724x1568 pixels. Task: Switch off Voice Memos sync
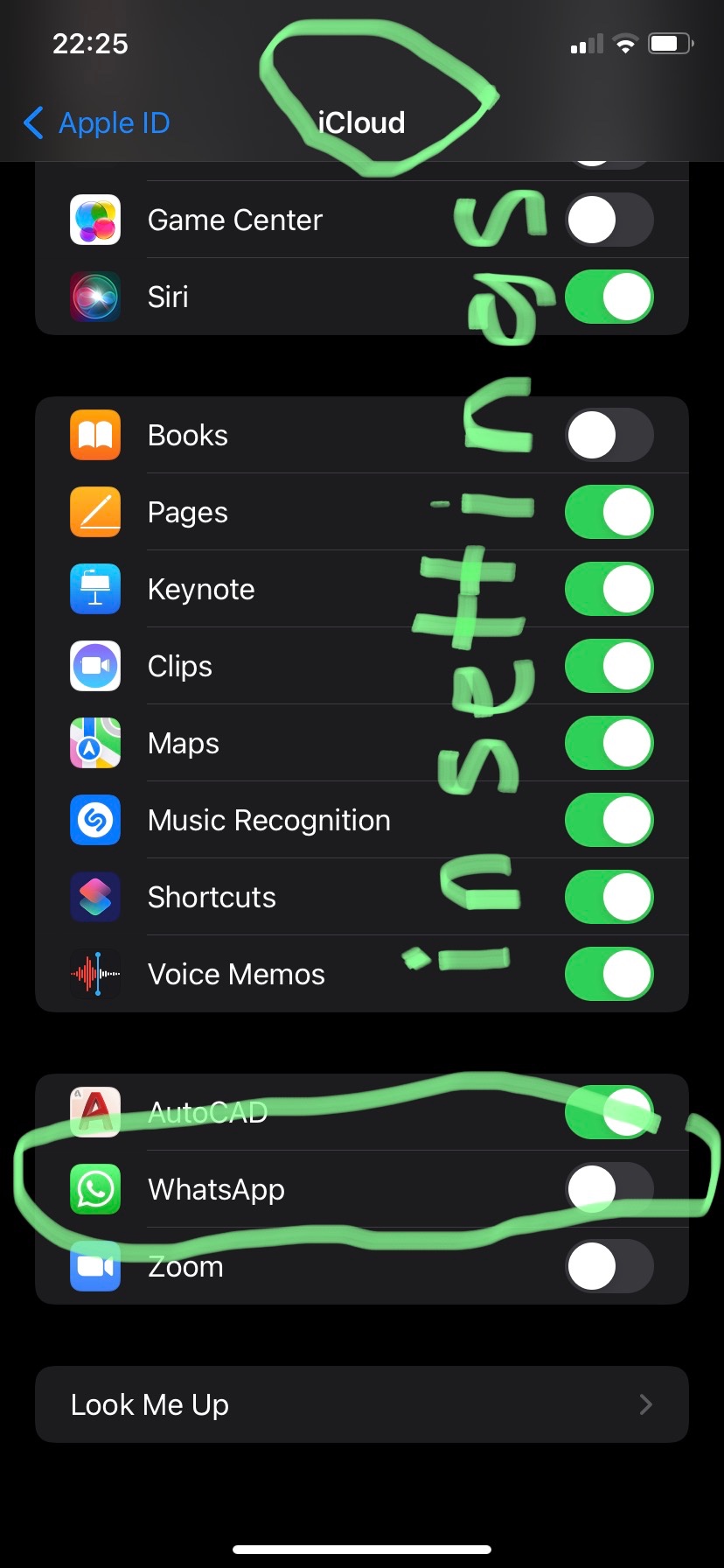click(609, 974)
